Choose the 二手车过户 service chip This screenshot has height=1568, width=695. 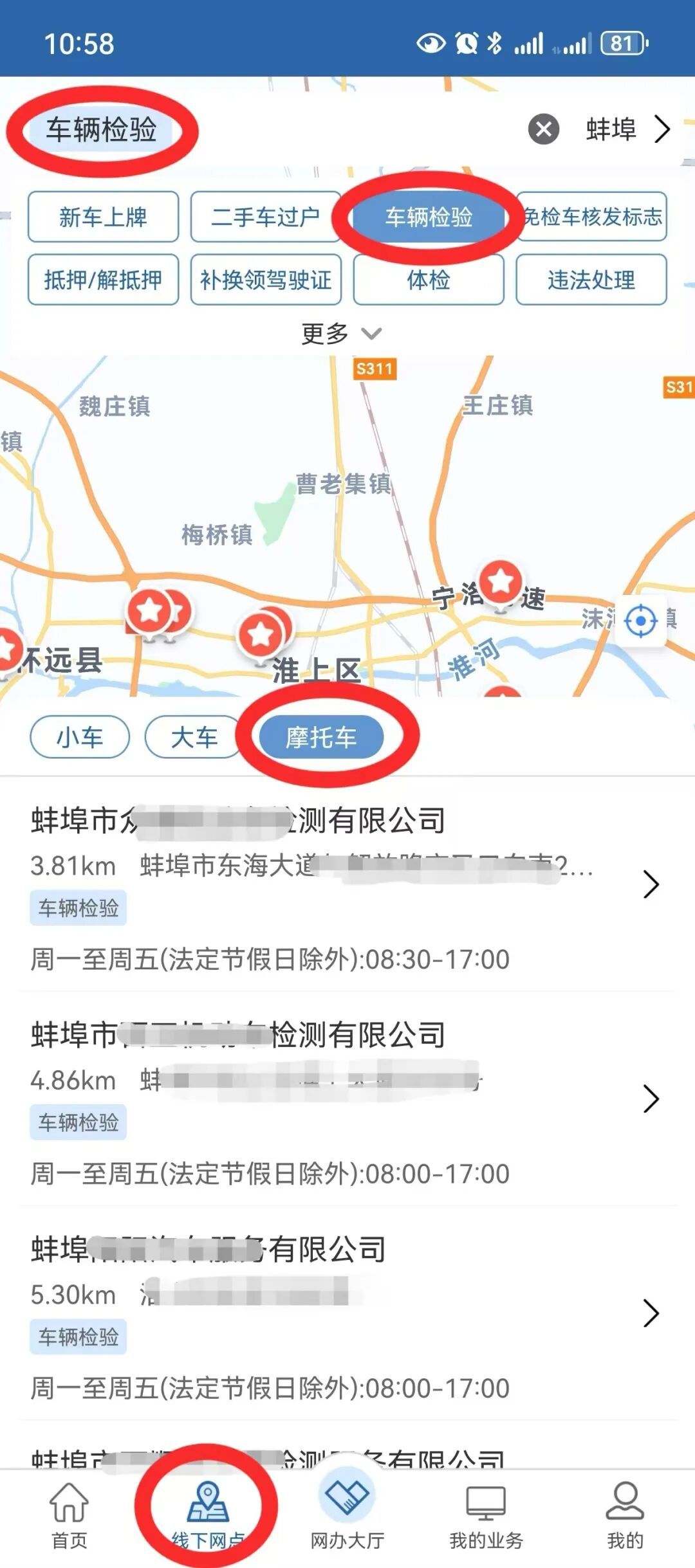[x=266, y=217]
